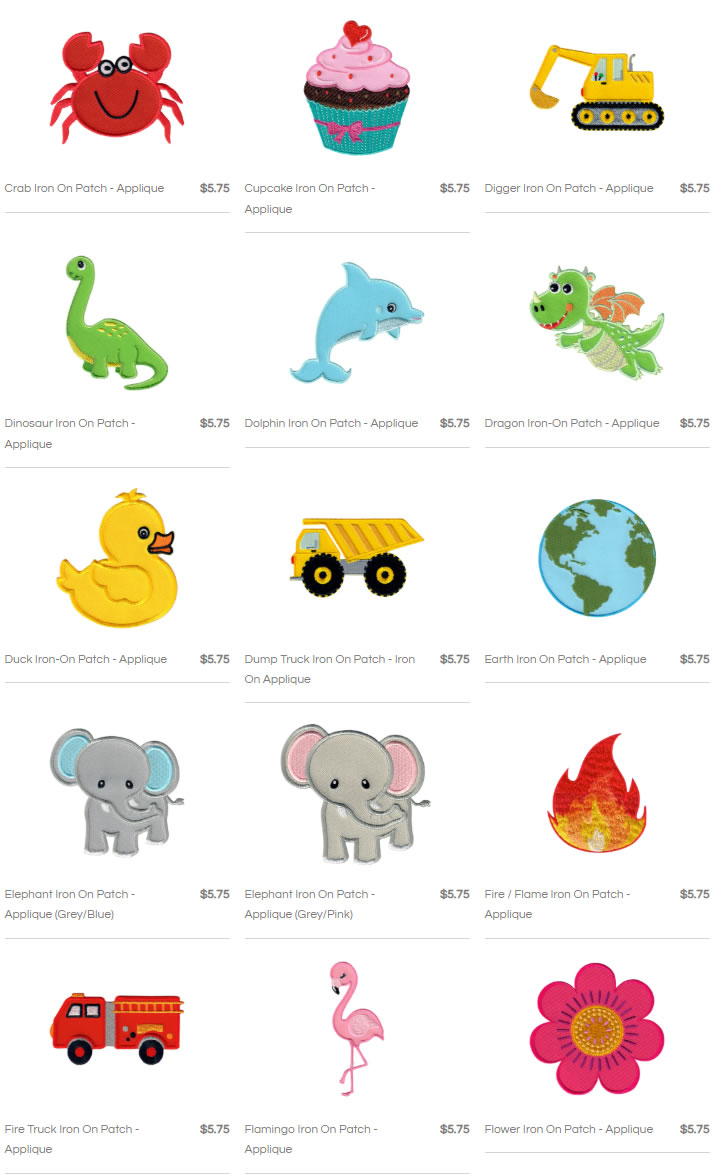Open the Crab Iron On Patch product

coord(117,88)
